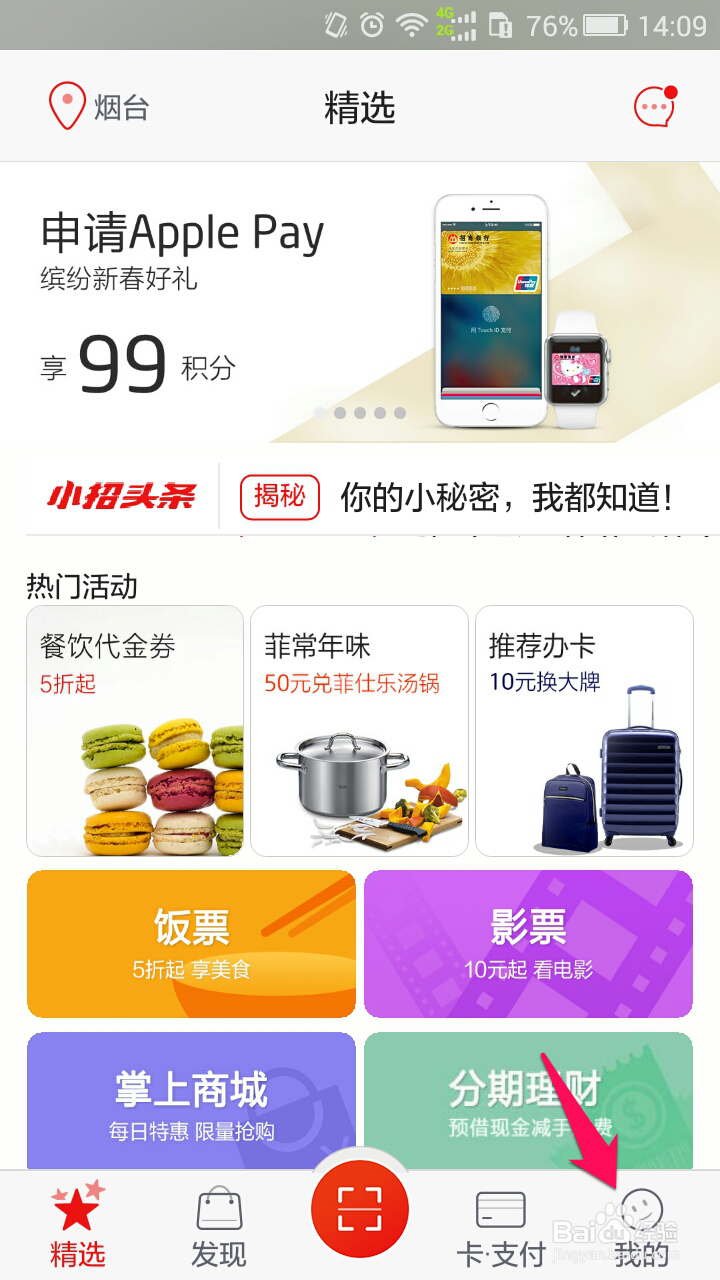The height and width of the screenshot is (1280, 720).
Task: Open the message center icon
Action: pos(654,107)
